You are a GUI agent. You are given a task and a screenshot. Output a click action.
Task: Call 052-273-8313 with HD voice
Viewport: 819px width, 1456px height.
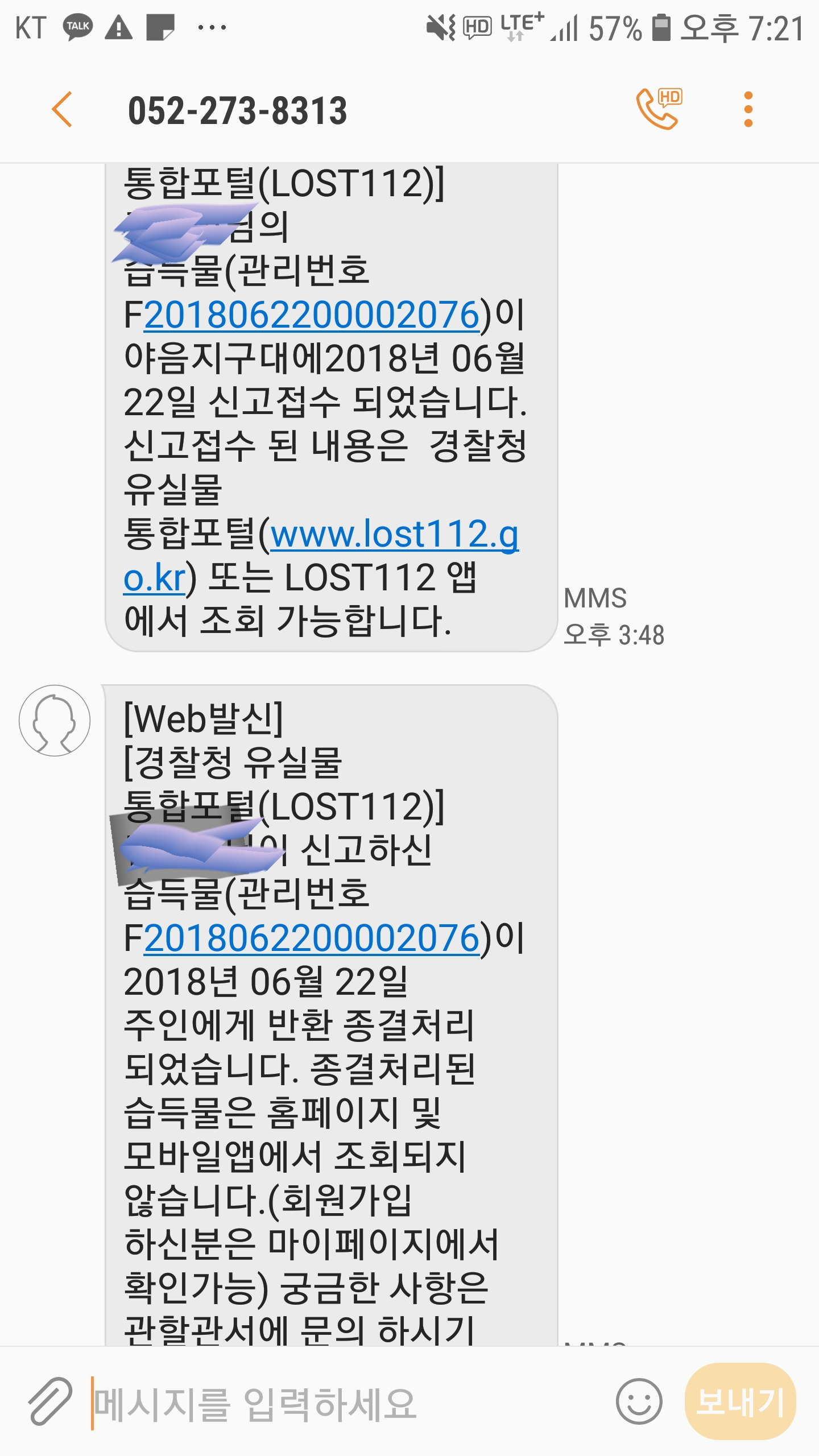click(x=659, y=109)
